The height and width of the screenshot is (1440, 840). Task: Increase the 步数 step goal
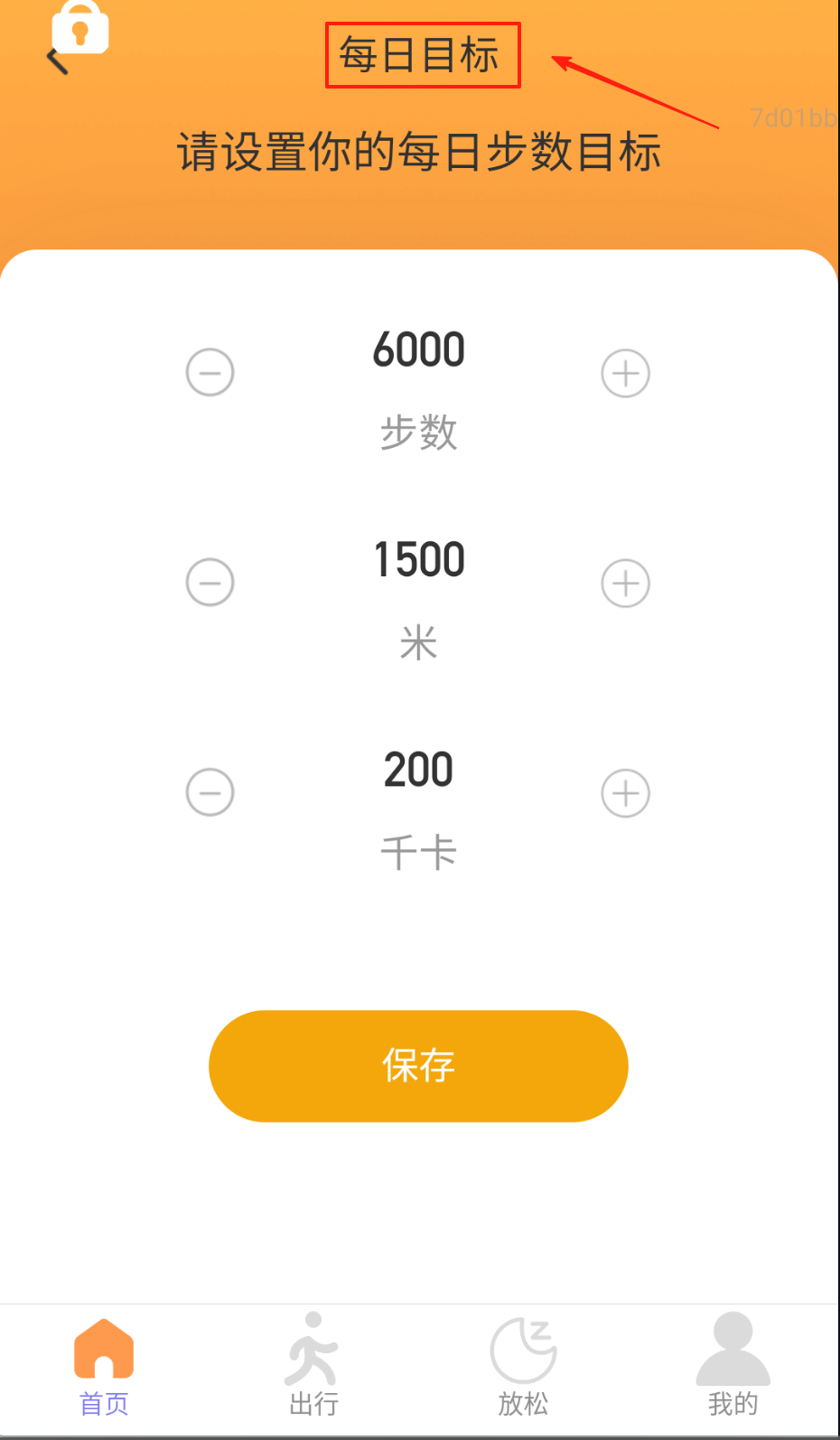click(626, 373)
